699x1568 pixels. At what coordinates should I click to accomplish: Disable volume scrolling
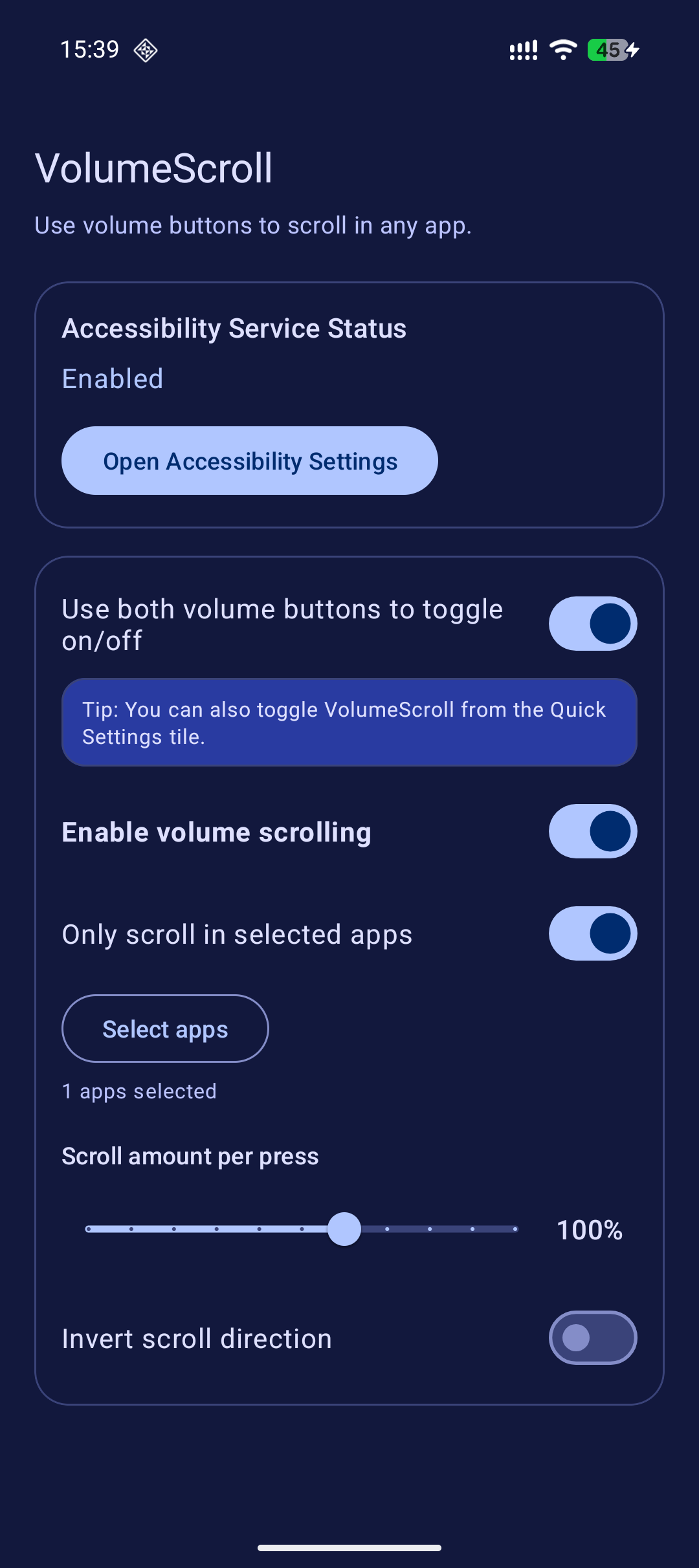(x=592, y=831)
